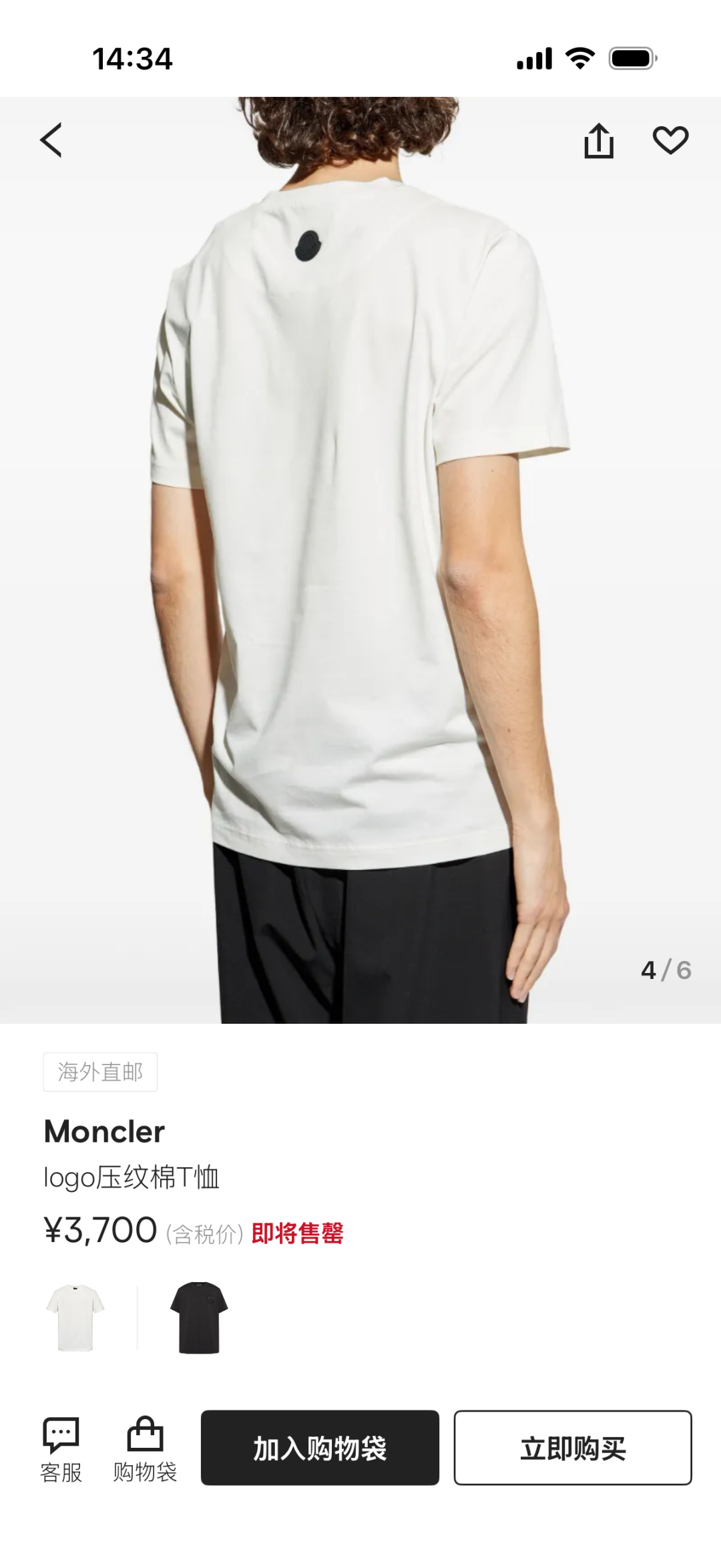Go back to the previous page
The width and height of the screenshot is (721, 1568).
tap(51, 140)
